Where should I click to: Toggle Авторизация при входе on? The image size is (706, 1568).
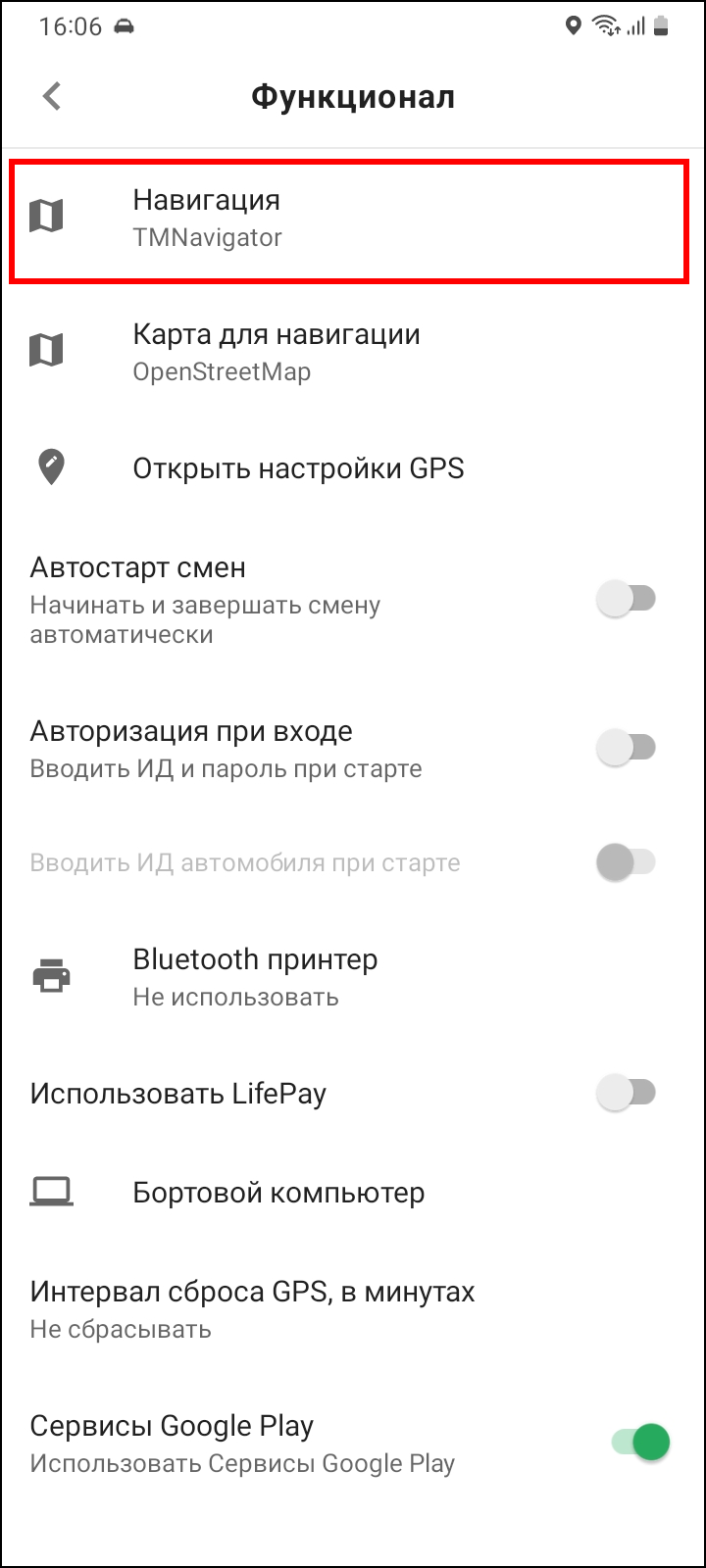click(627, 748)
